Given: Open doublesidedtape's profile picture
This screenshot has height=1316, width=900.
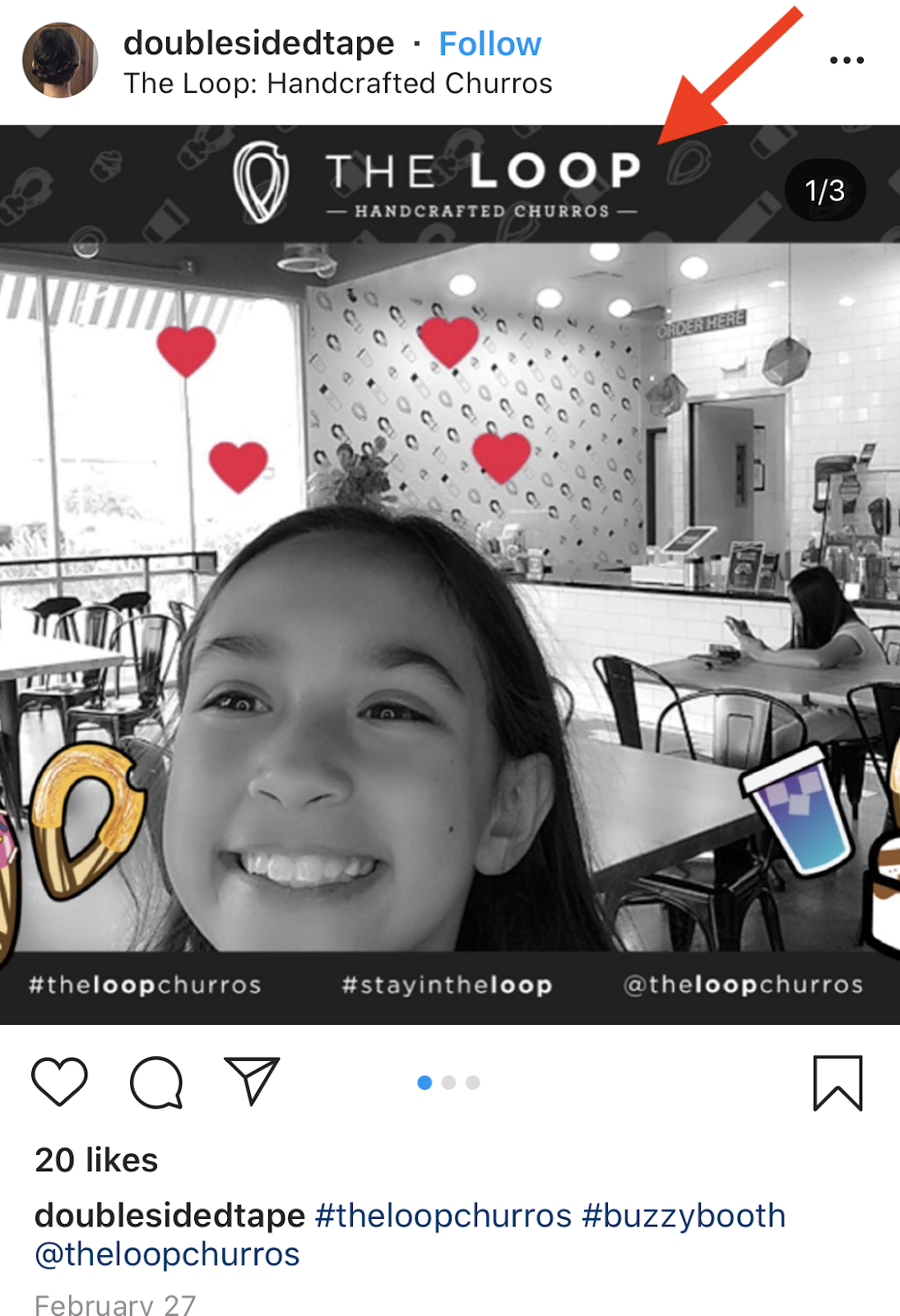Looking at the screenshot, I should tap(60, 60).
